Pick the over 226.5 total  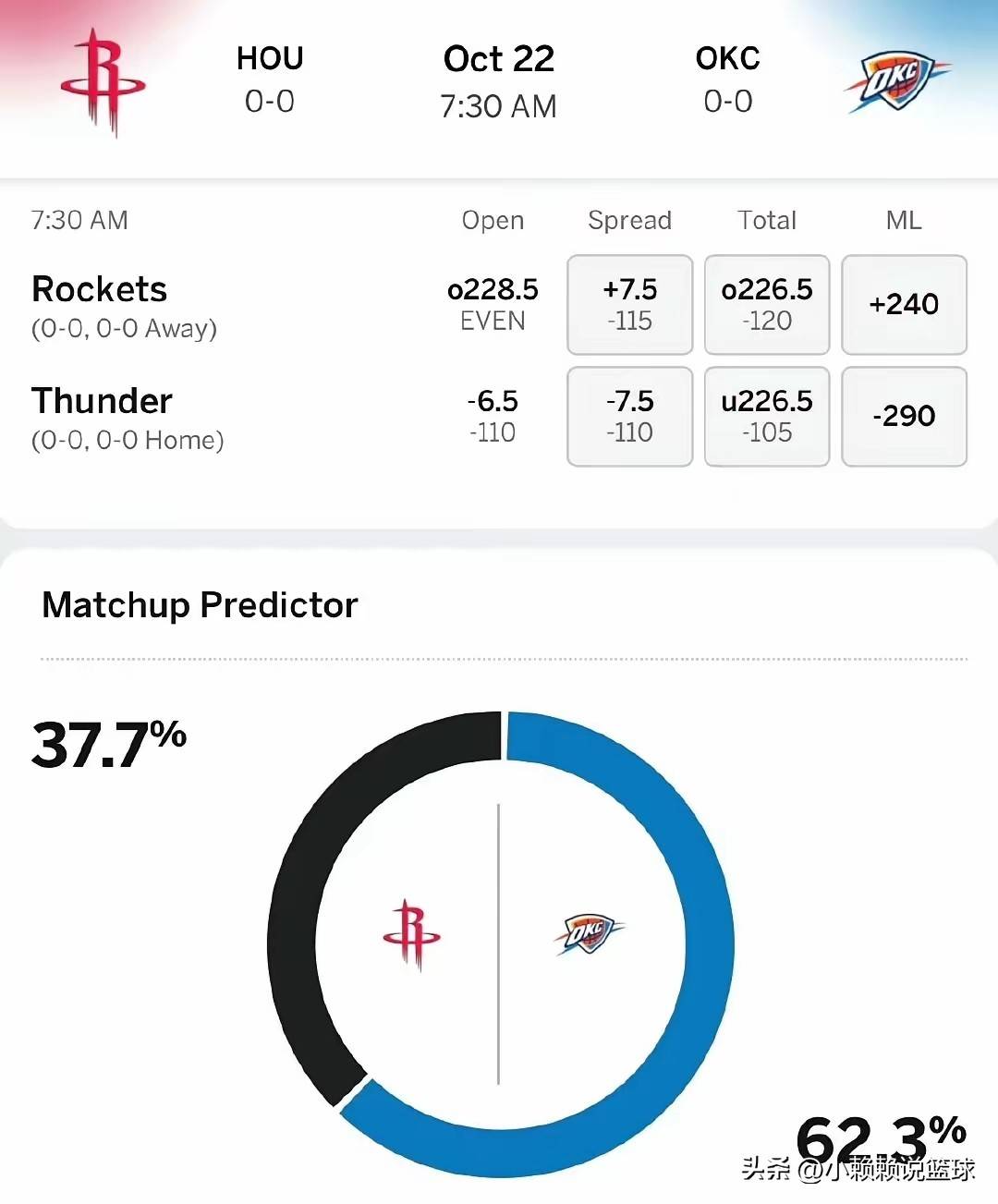[x=766, y=305]
